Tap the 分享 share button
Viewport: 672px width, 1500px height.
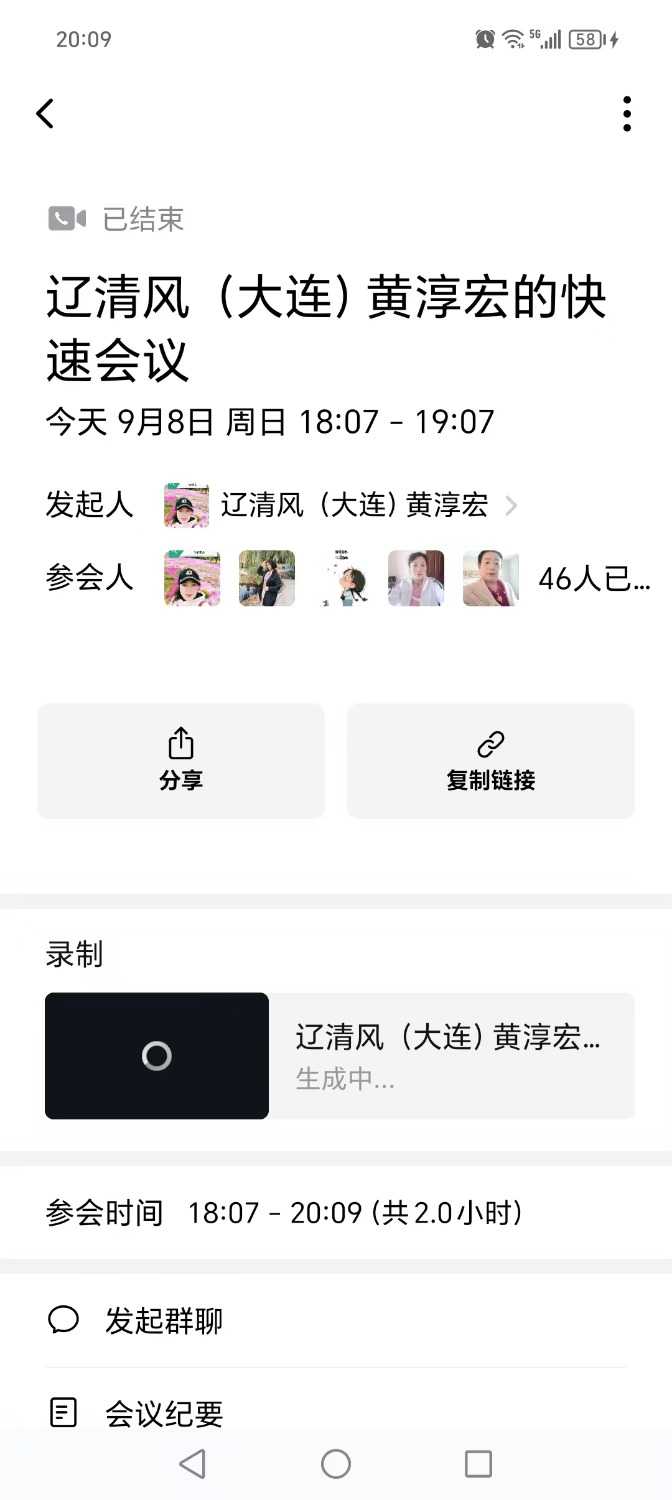[181, 761]
